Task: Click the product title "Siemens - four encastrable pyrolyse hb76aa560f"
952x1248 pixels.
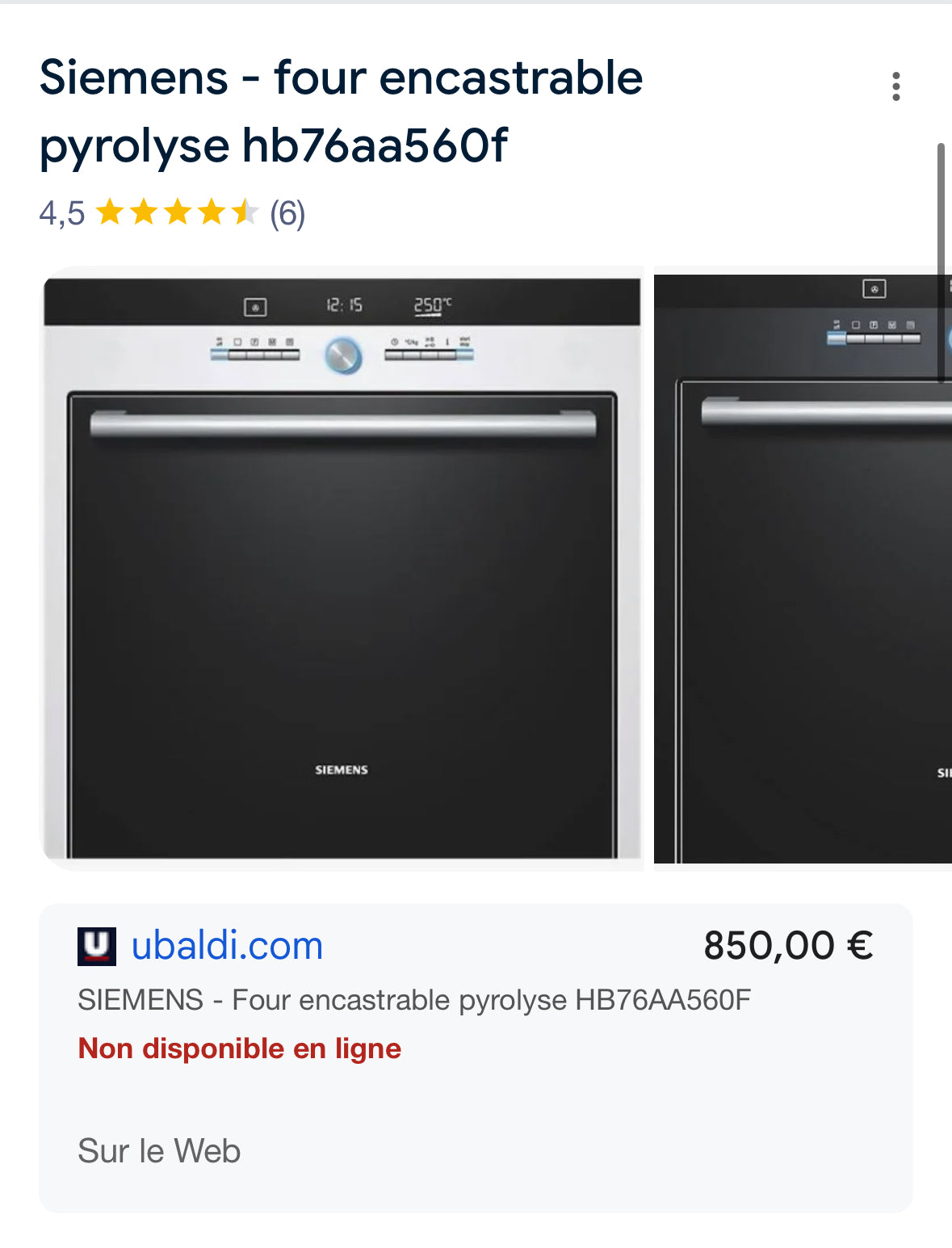Action: point(339,111)
